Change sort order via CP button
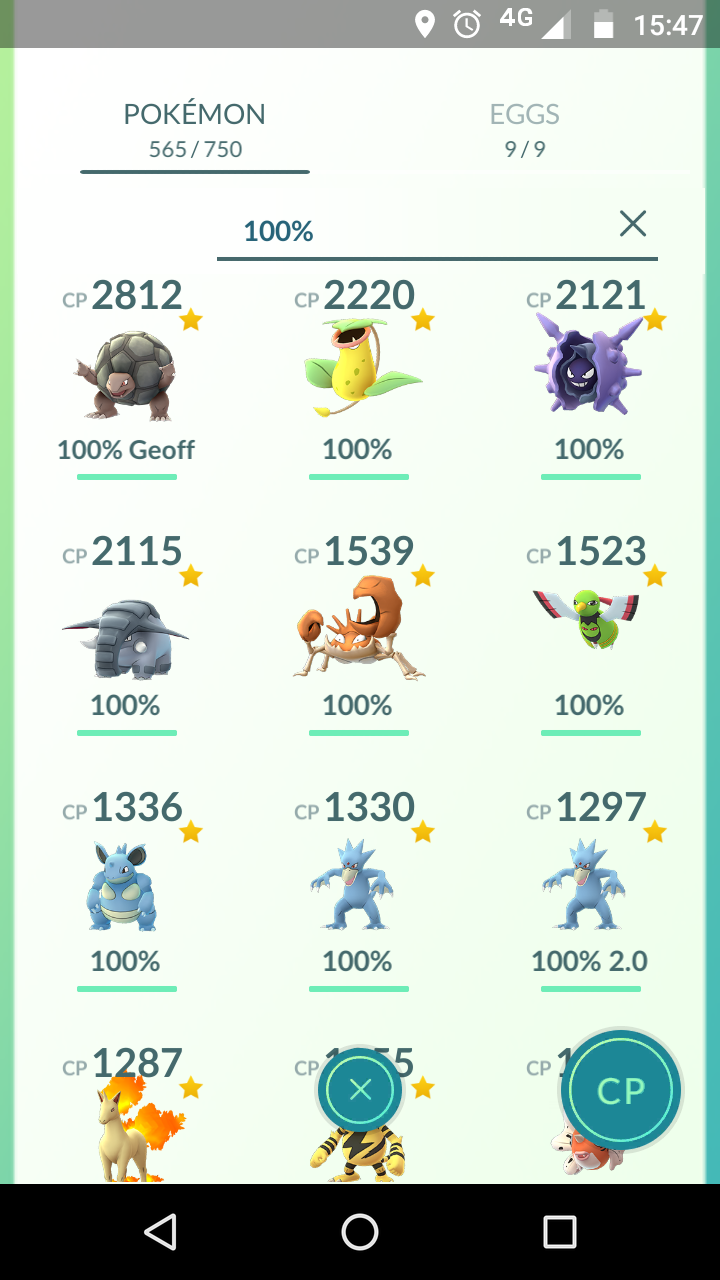This screenshot has height=1280, width=720. pos(621,1090)
